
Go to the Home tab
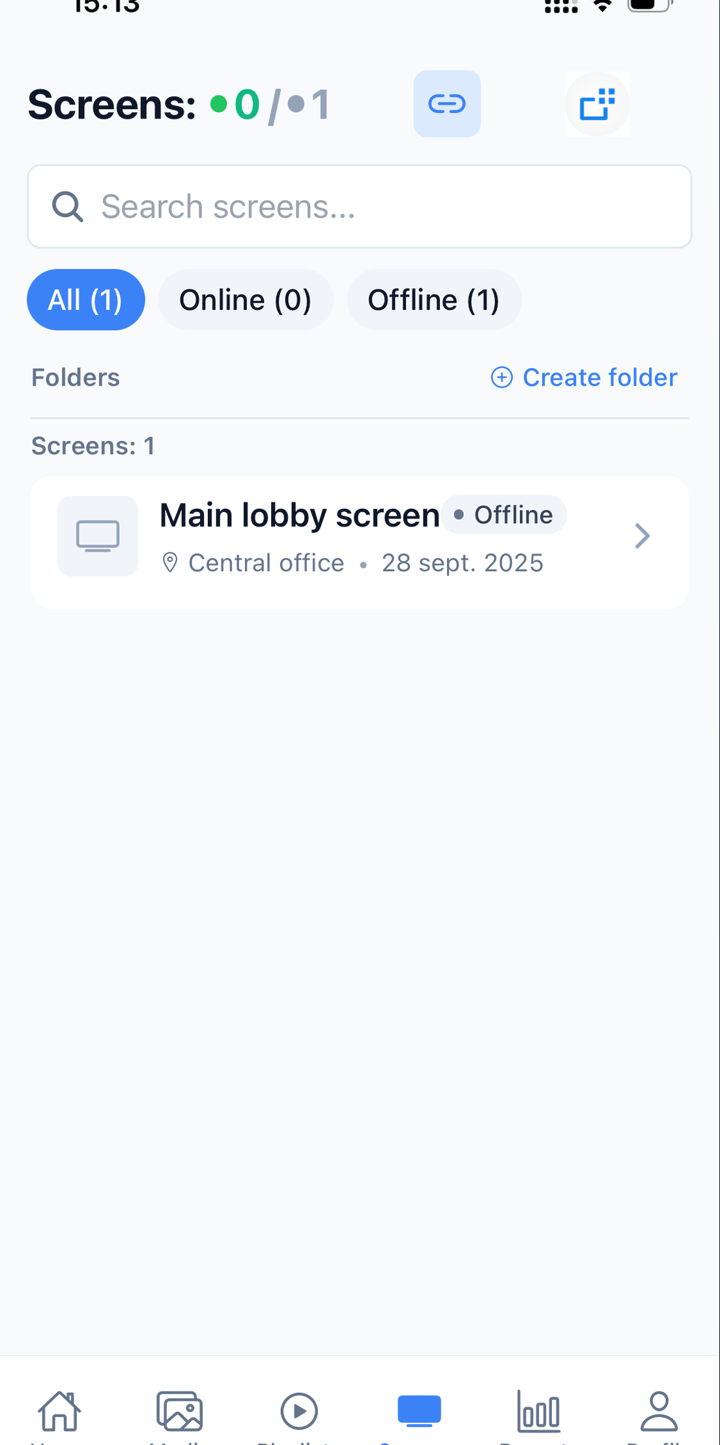(x=59, y=1414)
